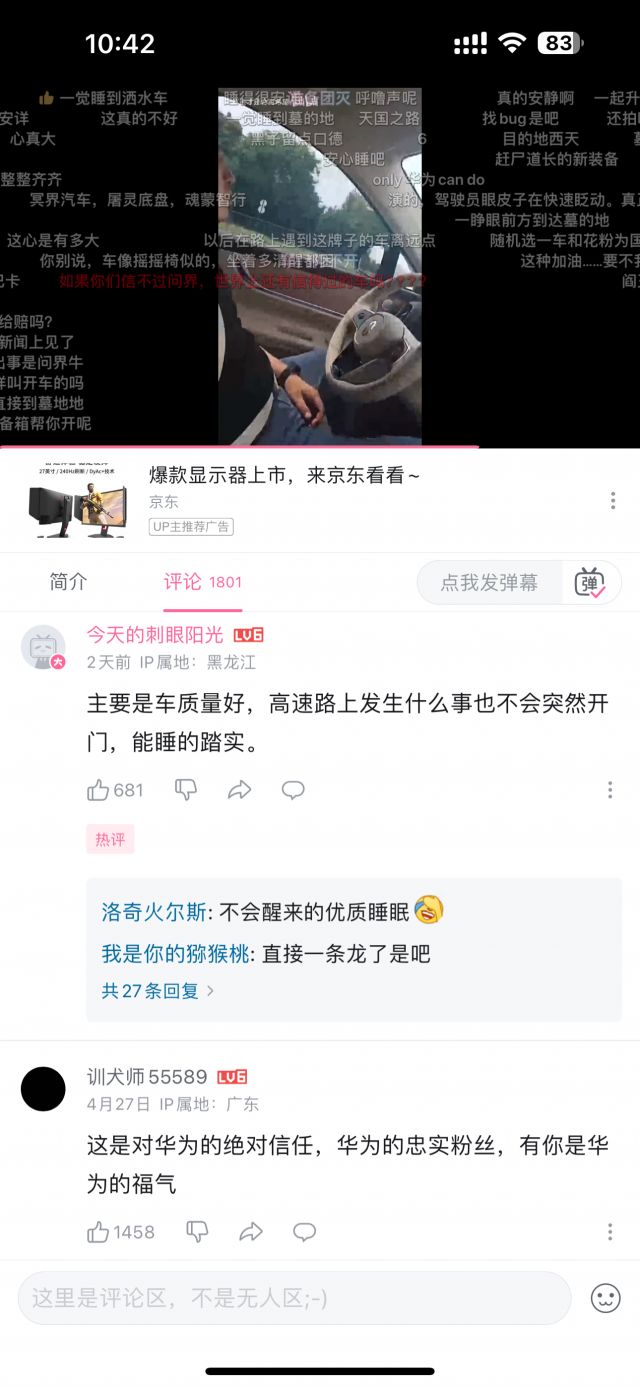
Task: Reply to 今天的刺眼阳光's comment
Action: 293,790
